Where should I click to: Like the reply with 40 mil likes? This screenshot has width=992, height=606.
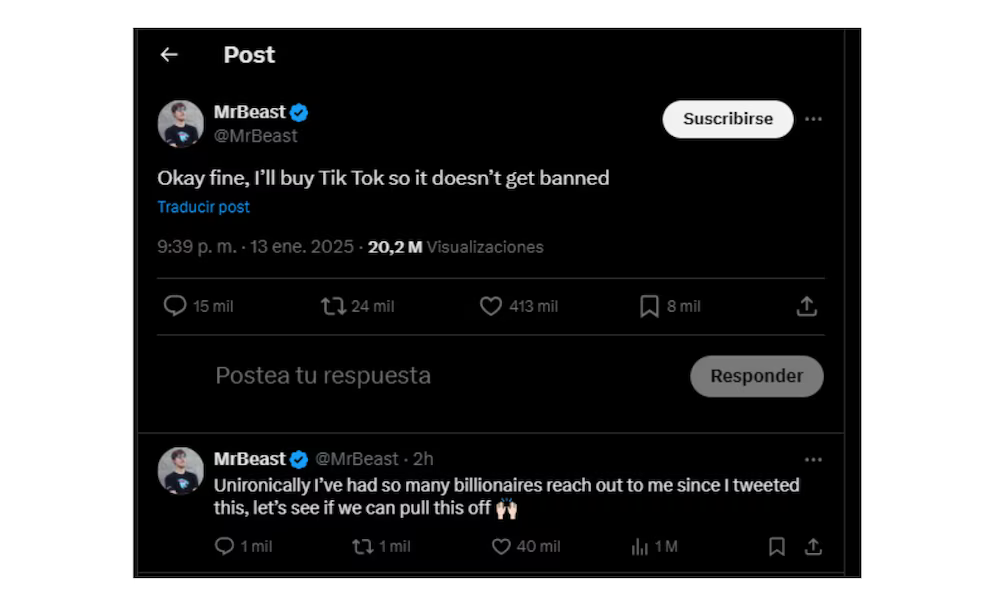coord(502,546)
